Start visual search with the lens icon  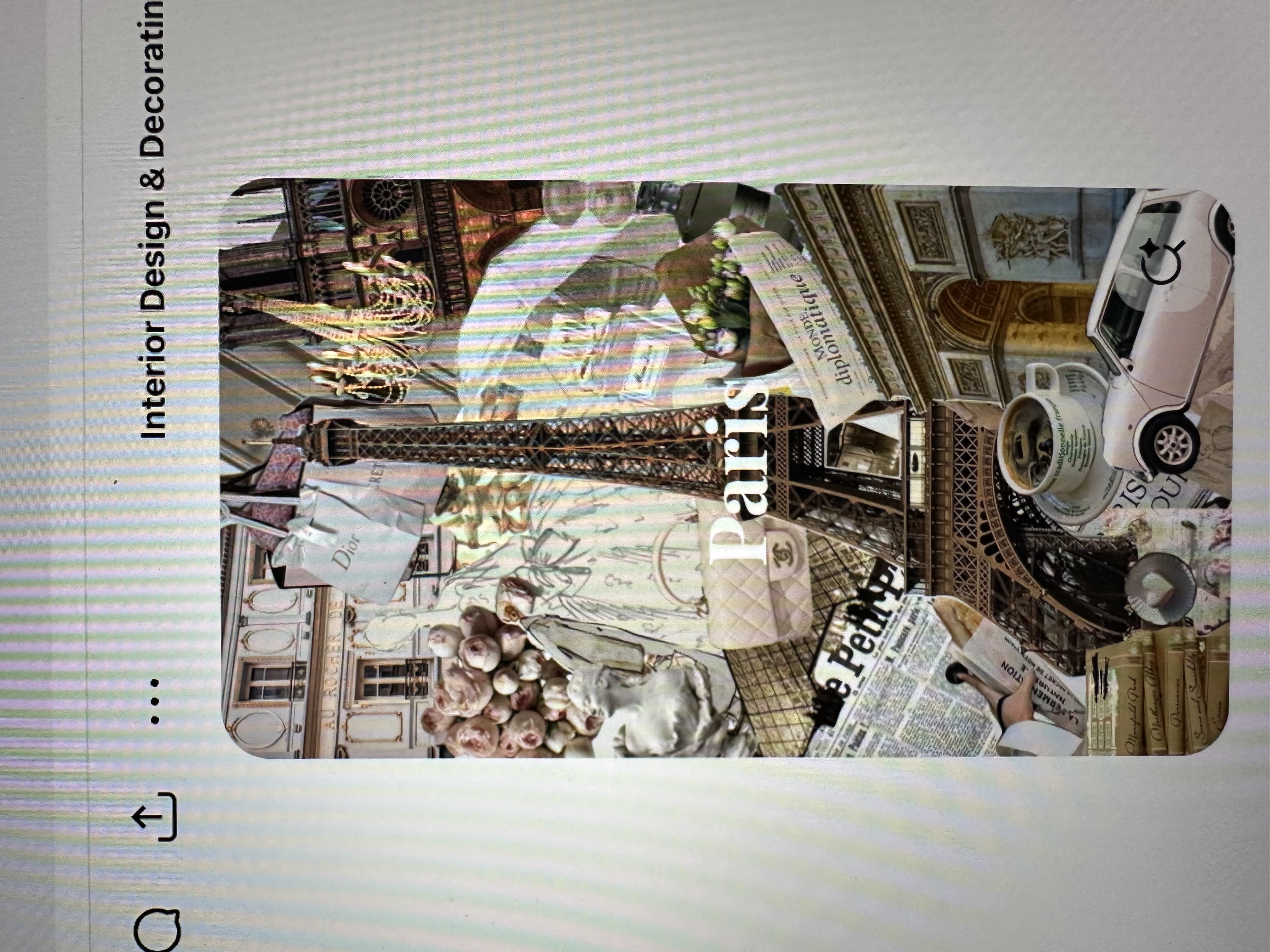1162,262
